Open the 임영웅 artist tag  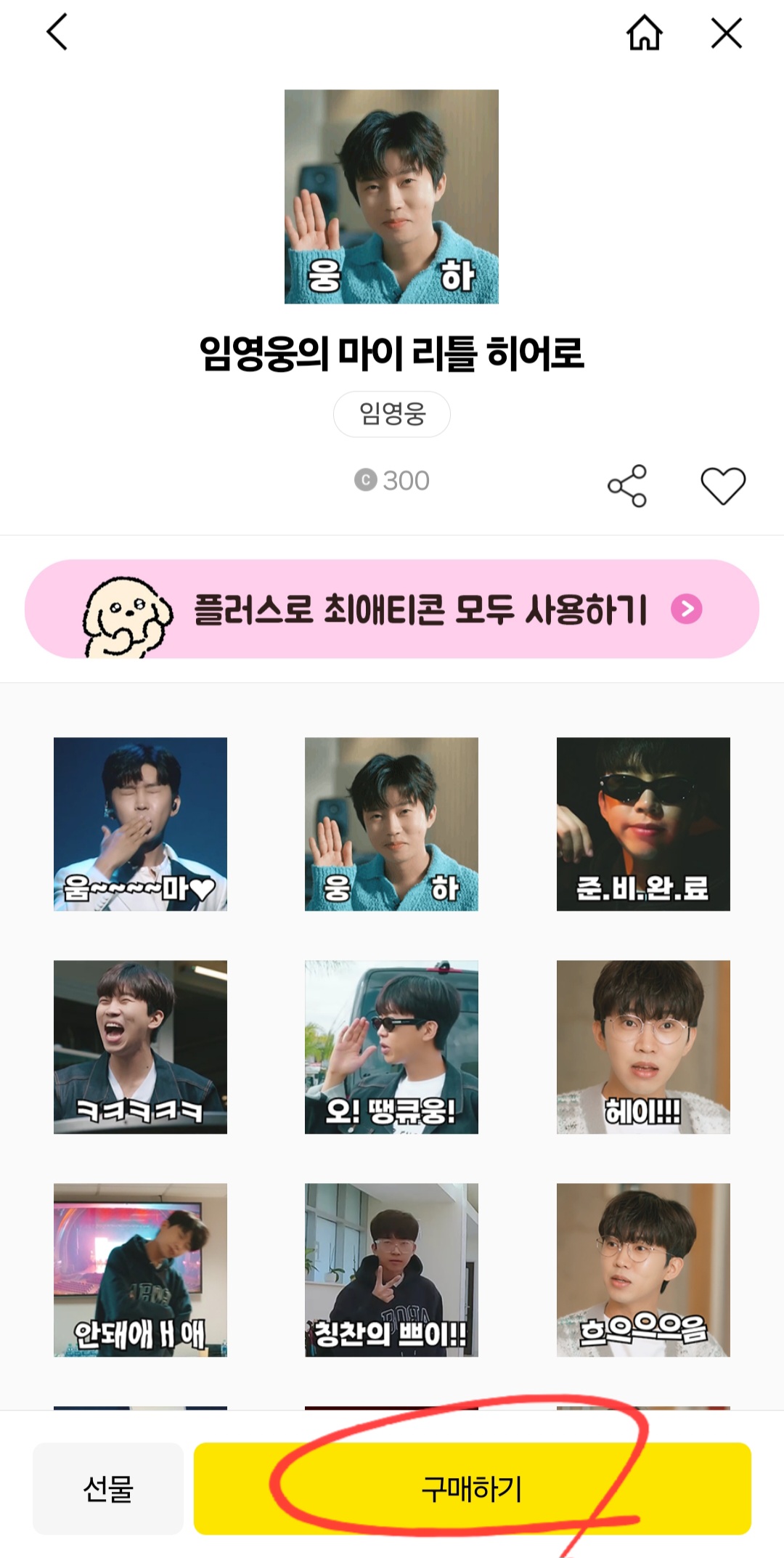click(391, 413)
